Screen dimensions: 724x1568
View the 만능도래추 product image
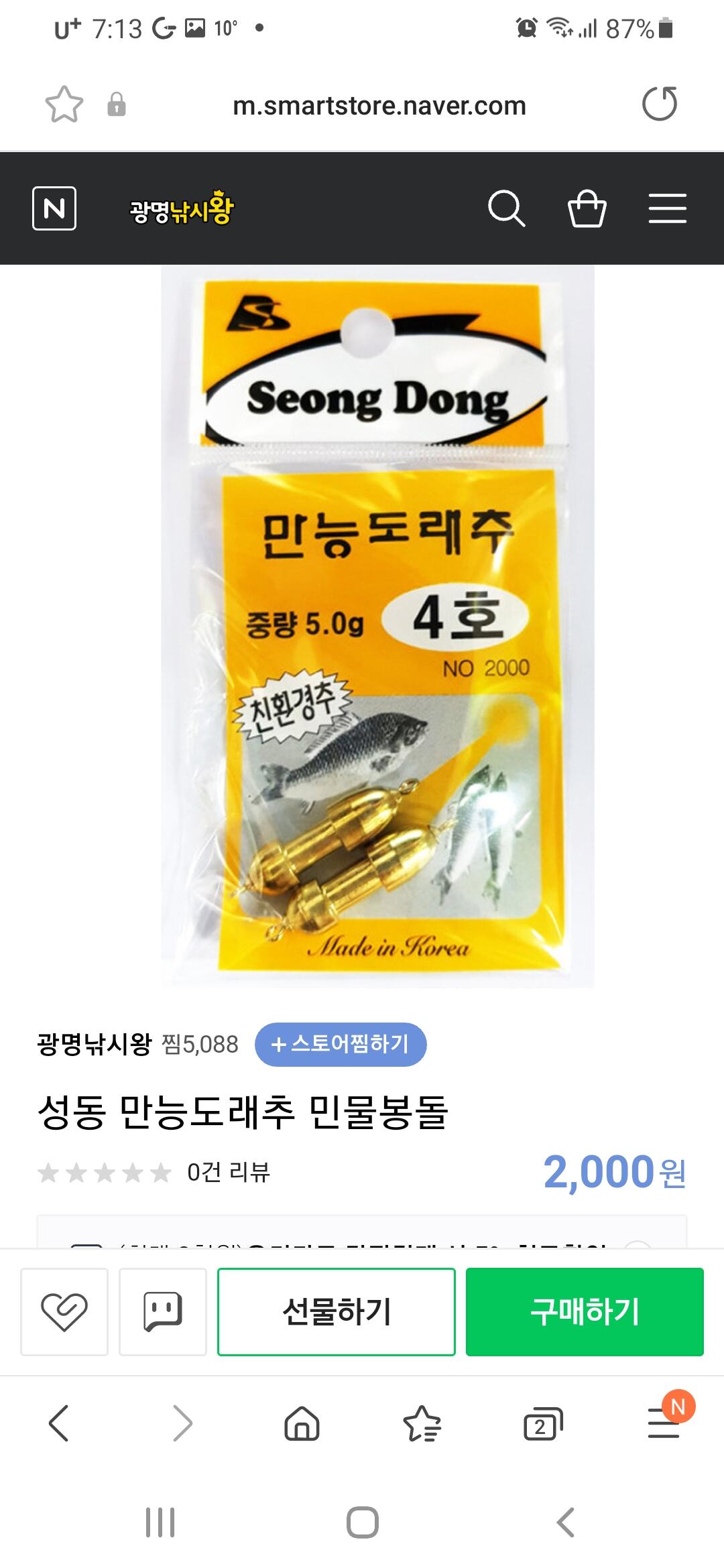(377, 627)
